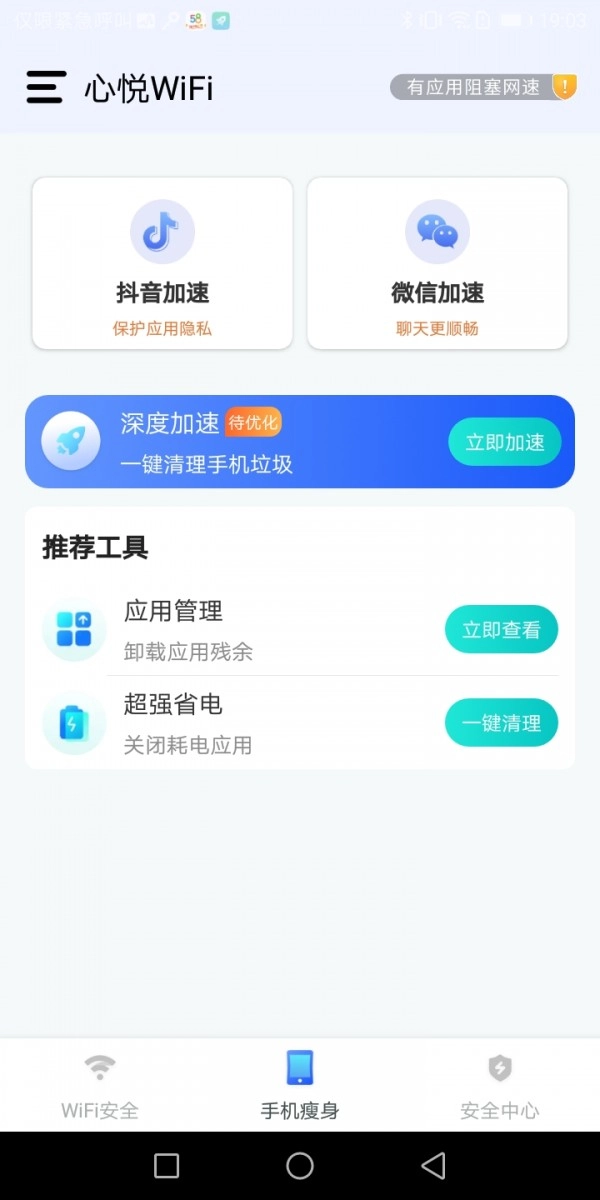Go to the system home screen
Image resolution: width=600 pixels, height=1200 pixels.
click(x=300, y=1165)
